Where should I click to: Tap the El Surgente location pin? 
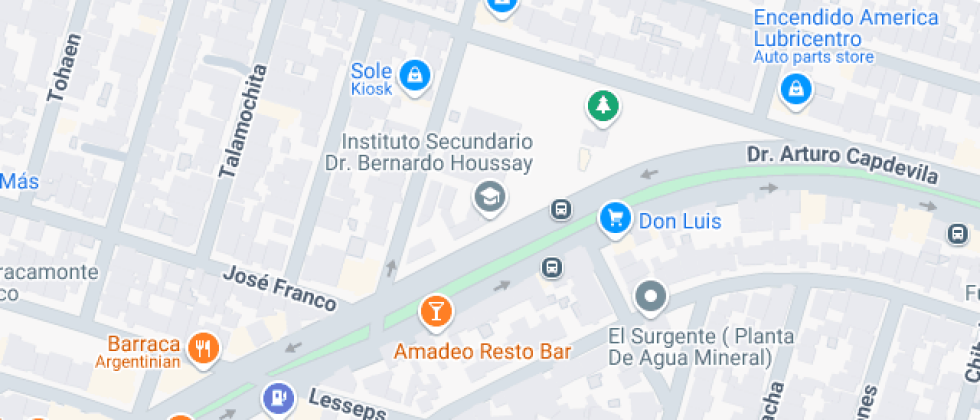coord(652,296)
